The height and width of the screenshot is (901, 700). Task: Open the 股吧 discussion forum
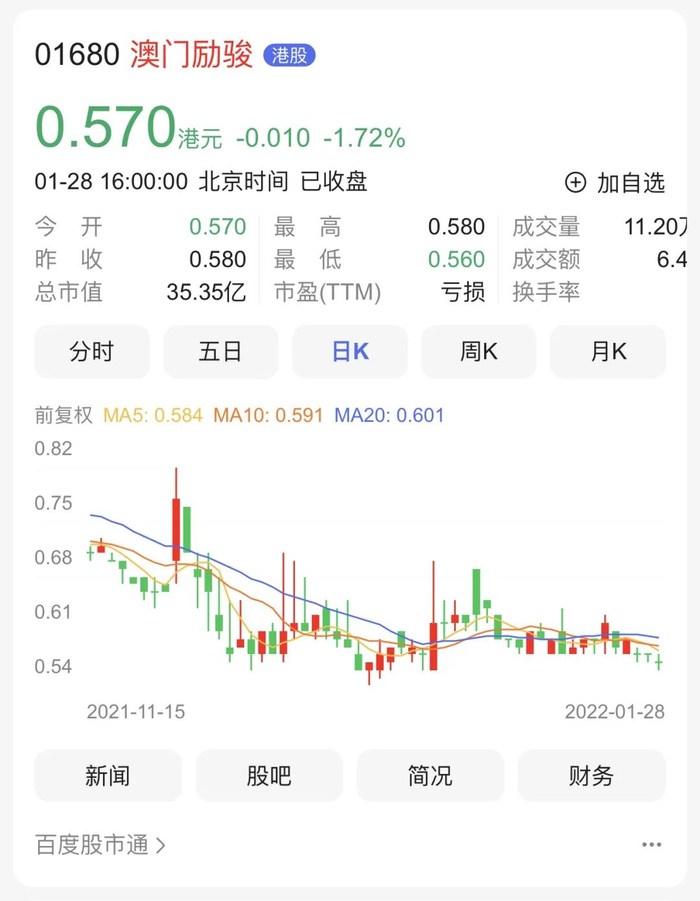pos(269,776)
